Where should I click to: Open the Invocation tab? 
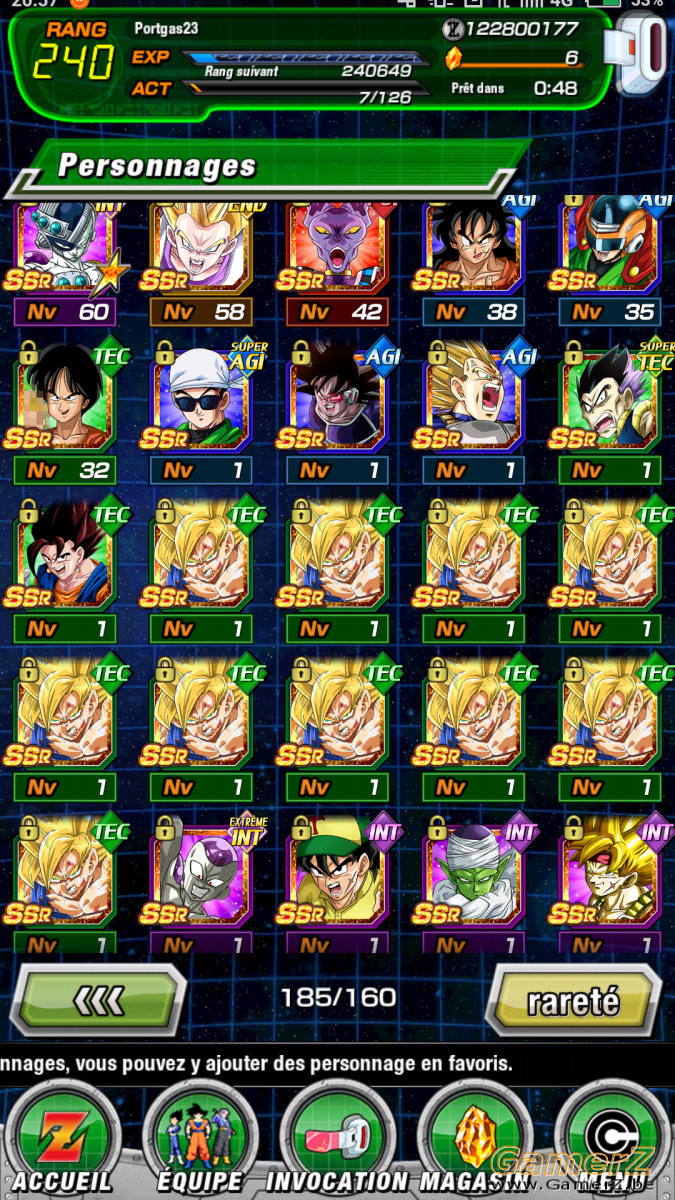click(x=337, y=1140)
